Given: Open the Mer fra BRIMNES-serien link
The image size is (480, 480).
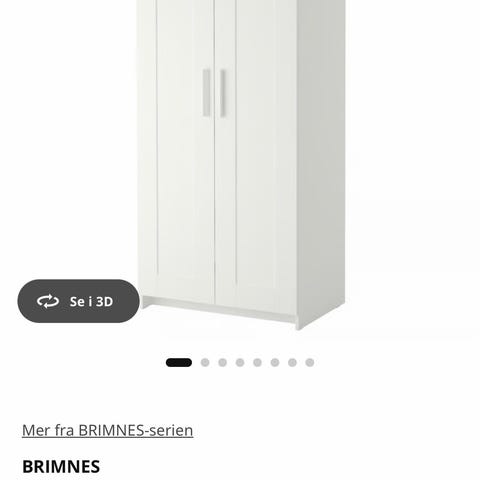Looking at the screenshot, I should click(x=107, y=430).
